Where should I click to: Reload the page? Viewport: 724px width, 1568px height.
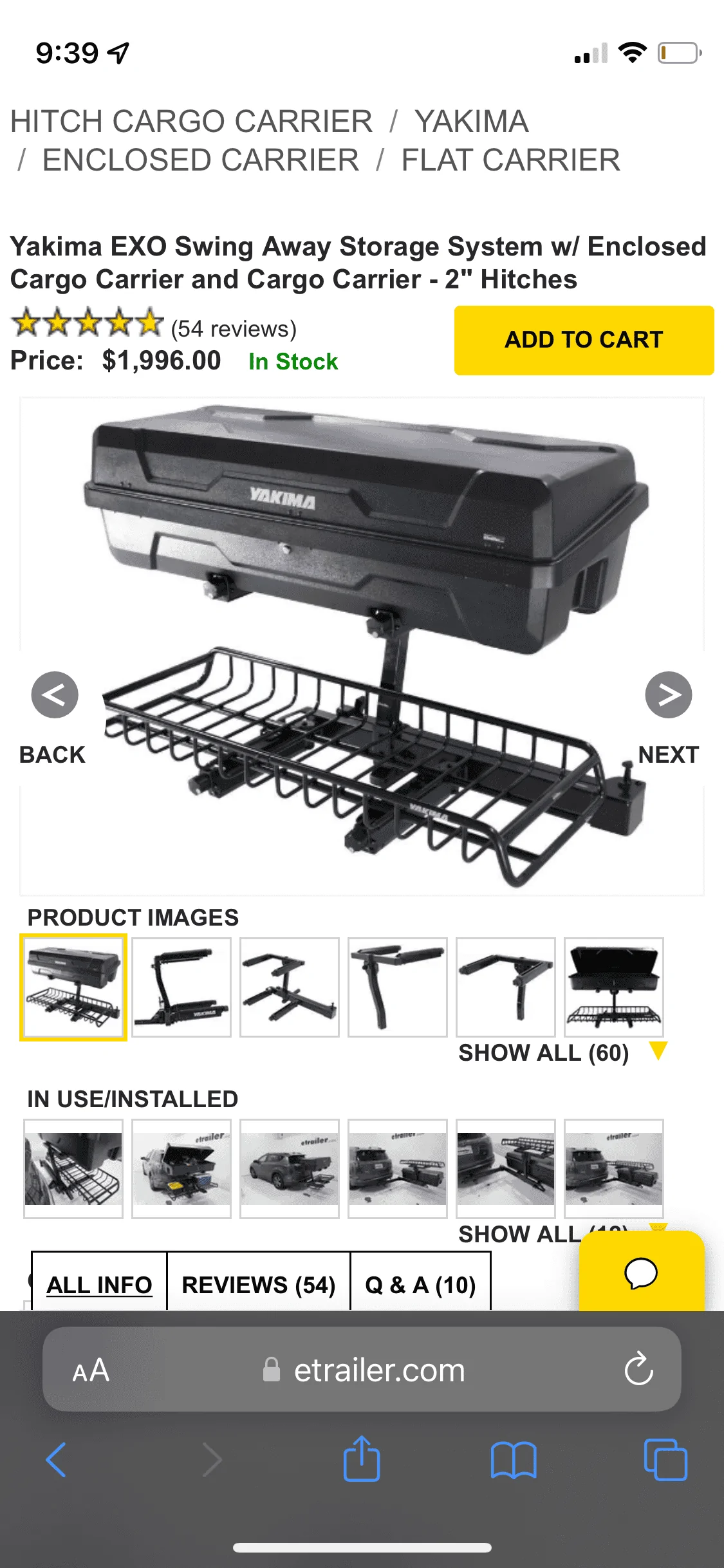pos(638,1368)
